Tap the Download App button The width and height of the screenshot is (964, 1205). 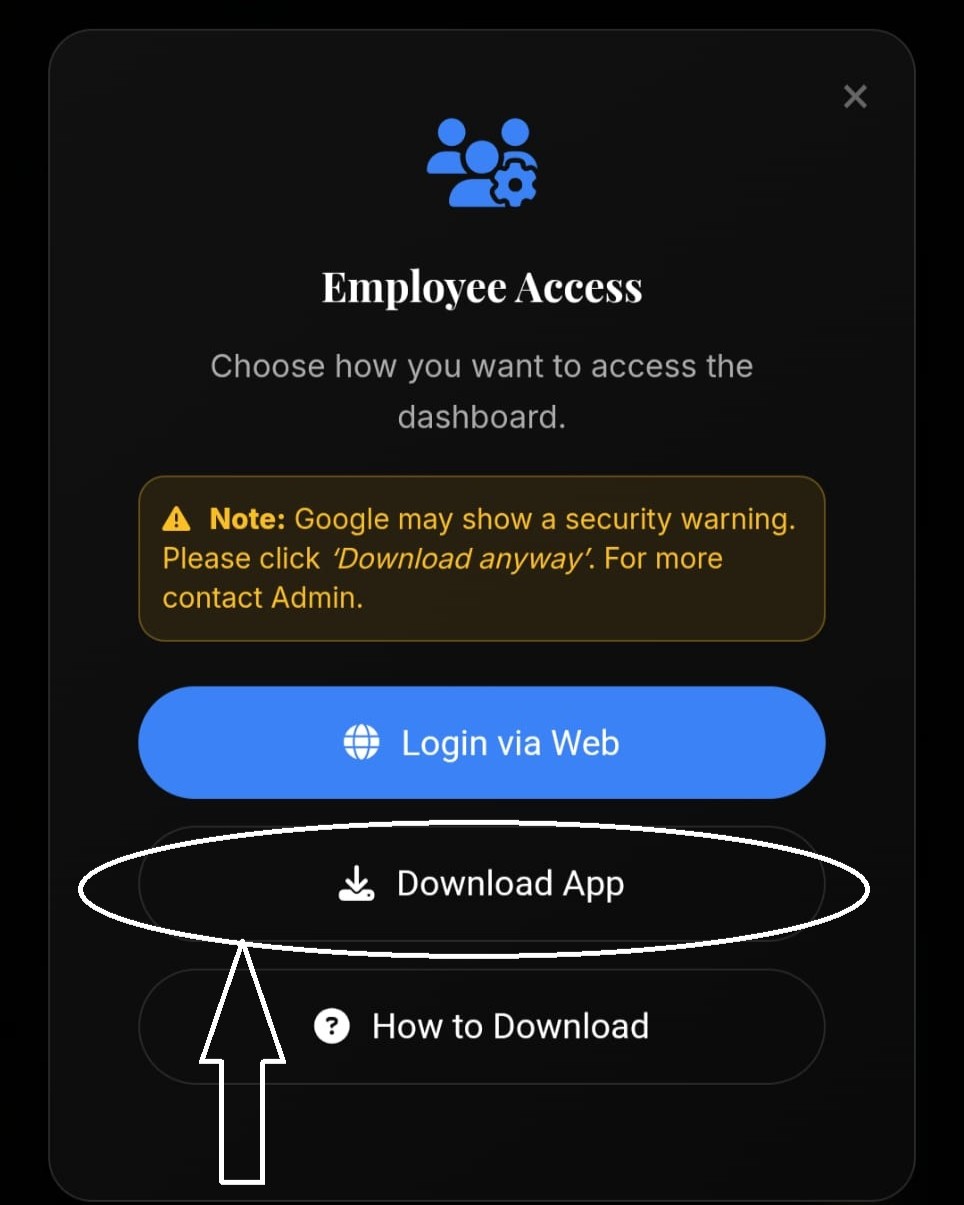coord(481,884)
